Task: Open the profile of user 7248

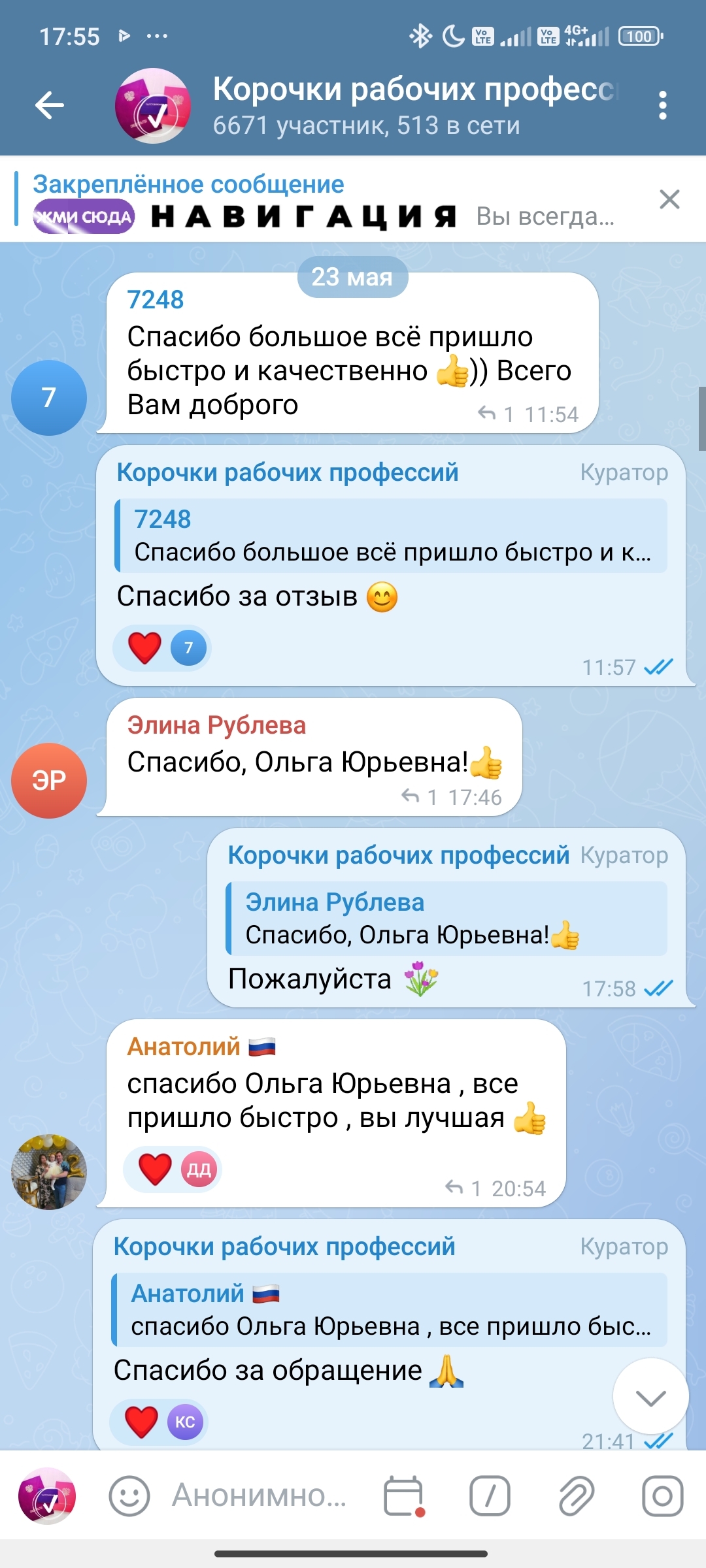Action: 49,397
